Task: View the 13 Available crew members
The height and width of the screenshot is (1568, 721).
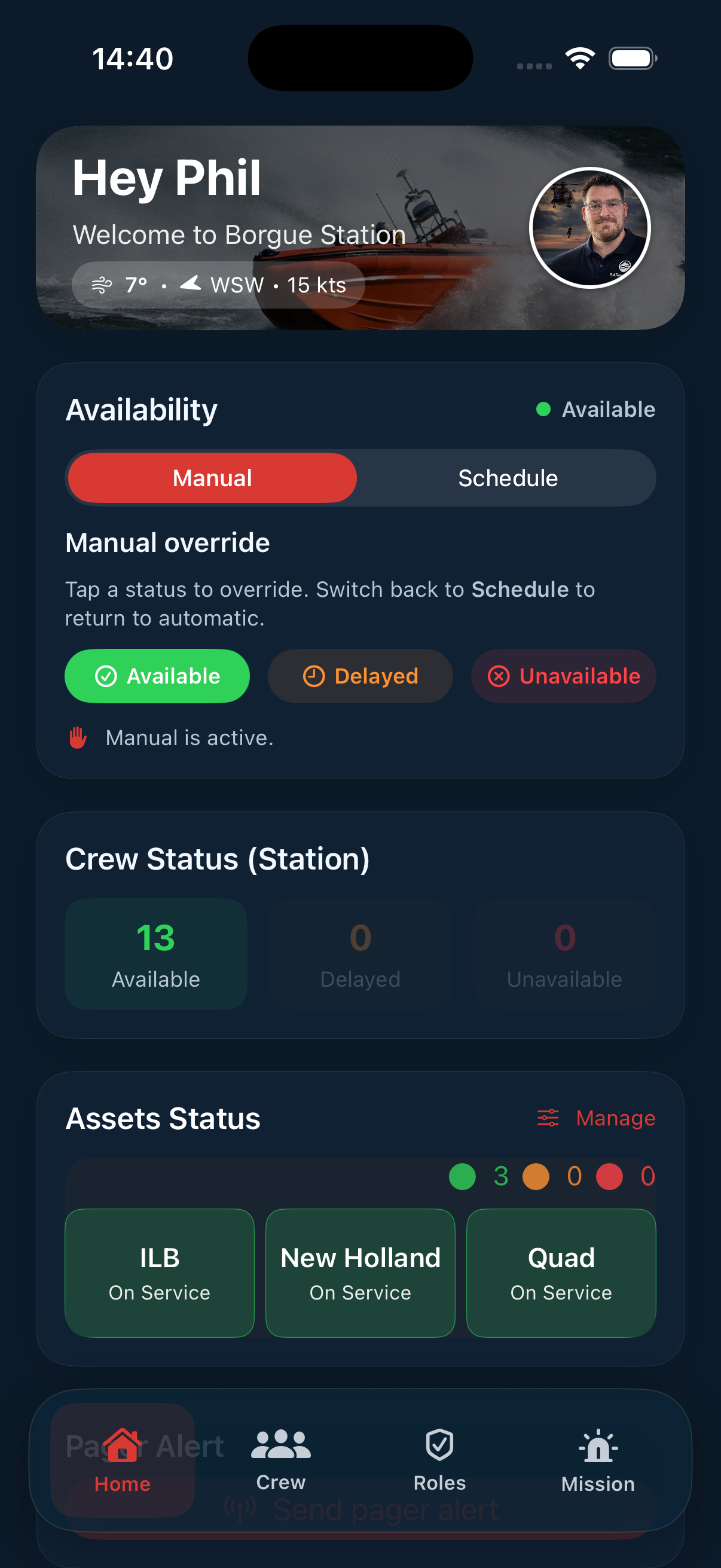Action: pos(156,953)
